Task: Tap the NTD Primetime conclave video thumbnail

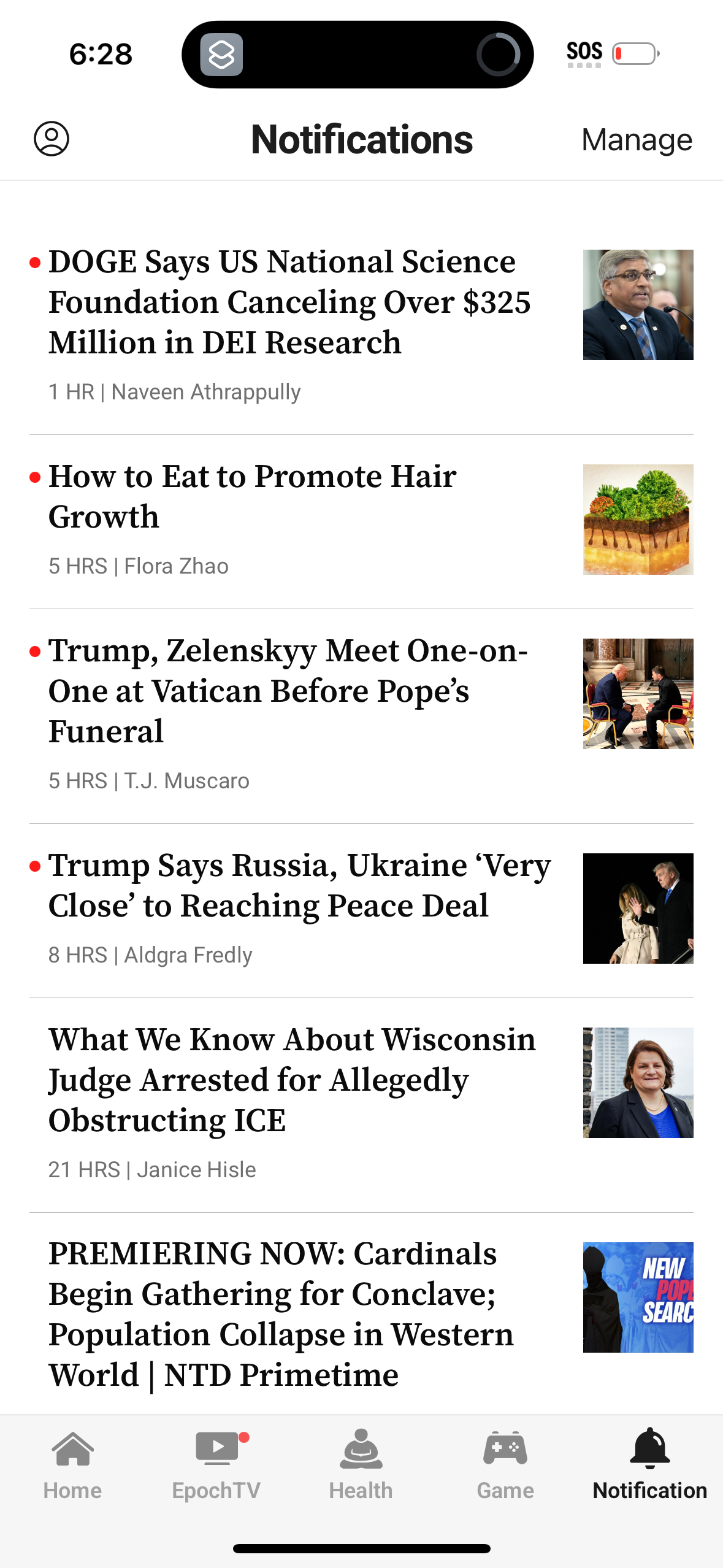Action: [x=638, y=1296]
